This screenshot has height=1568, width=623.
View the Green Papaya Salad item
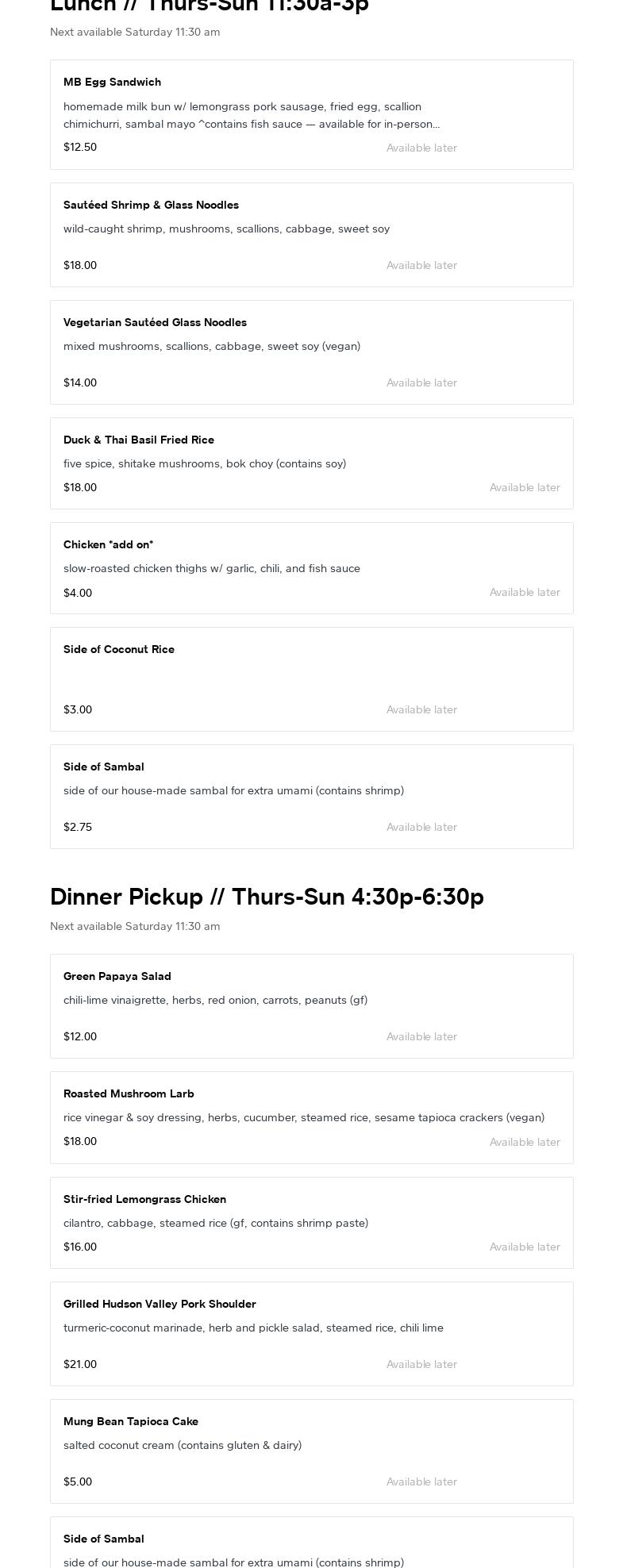(311, 1006)
